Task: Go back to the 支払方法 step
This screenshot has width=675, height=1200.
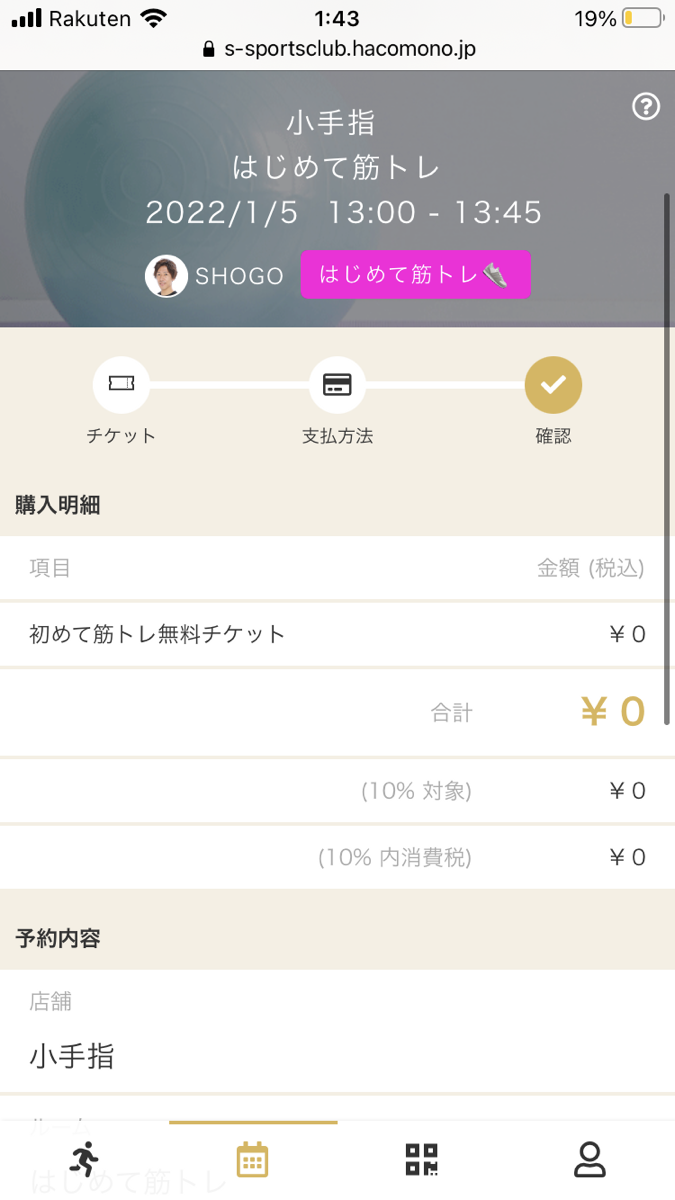Action: click(337, 385)
